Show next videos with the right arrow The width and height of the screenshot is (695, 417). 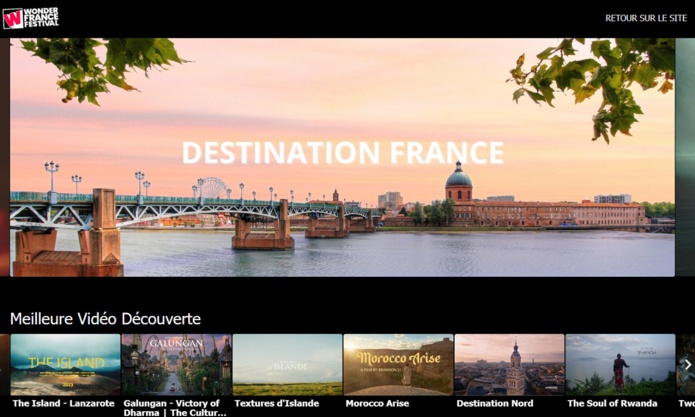[687, 365]
